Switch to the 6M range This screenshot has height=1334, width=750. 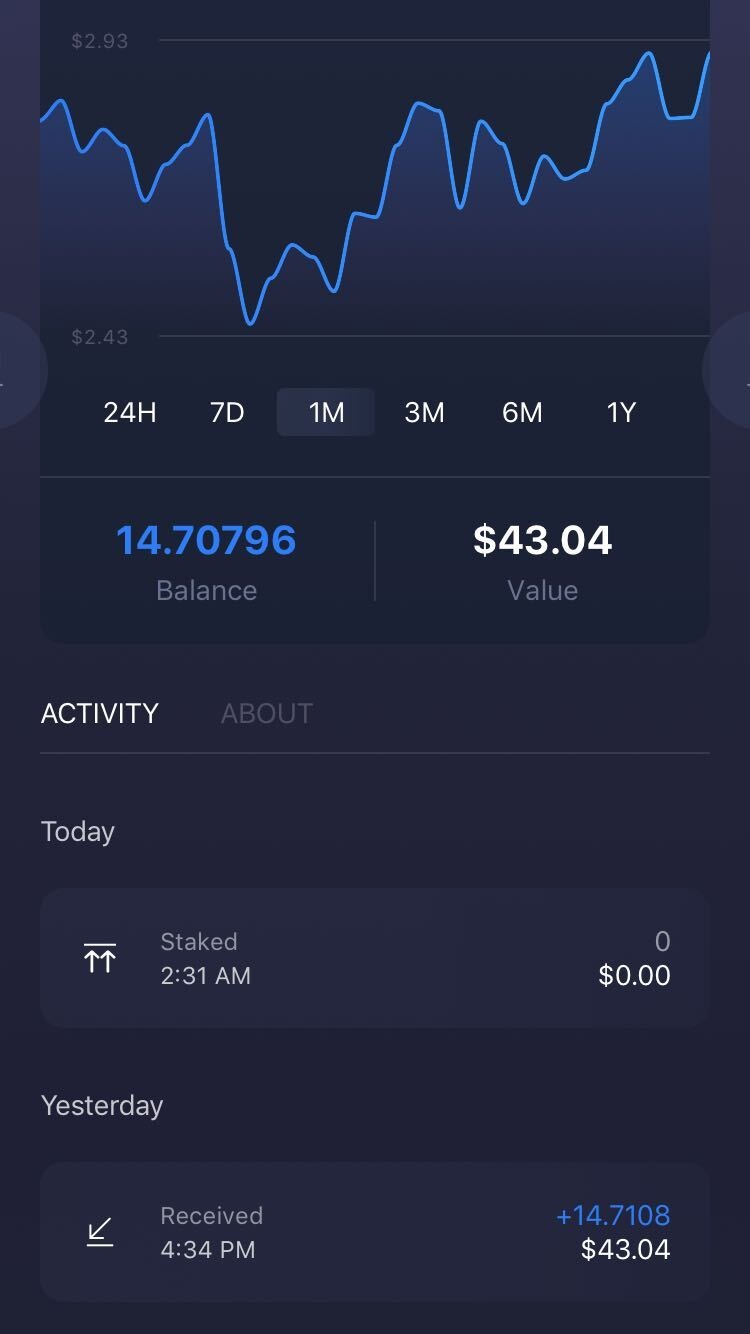[522, 412]
